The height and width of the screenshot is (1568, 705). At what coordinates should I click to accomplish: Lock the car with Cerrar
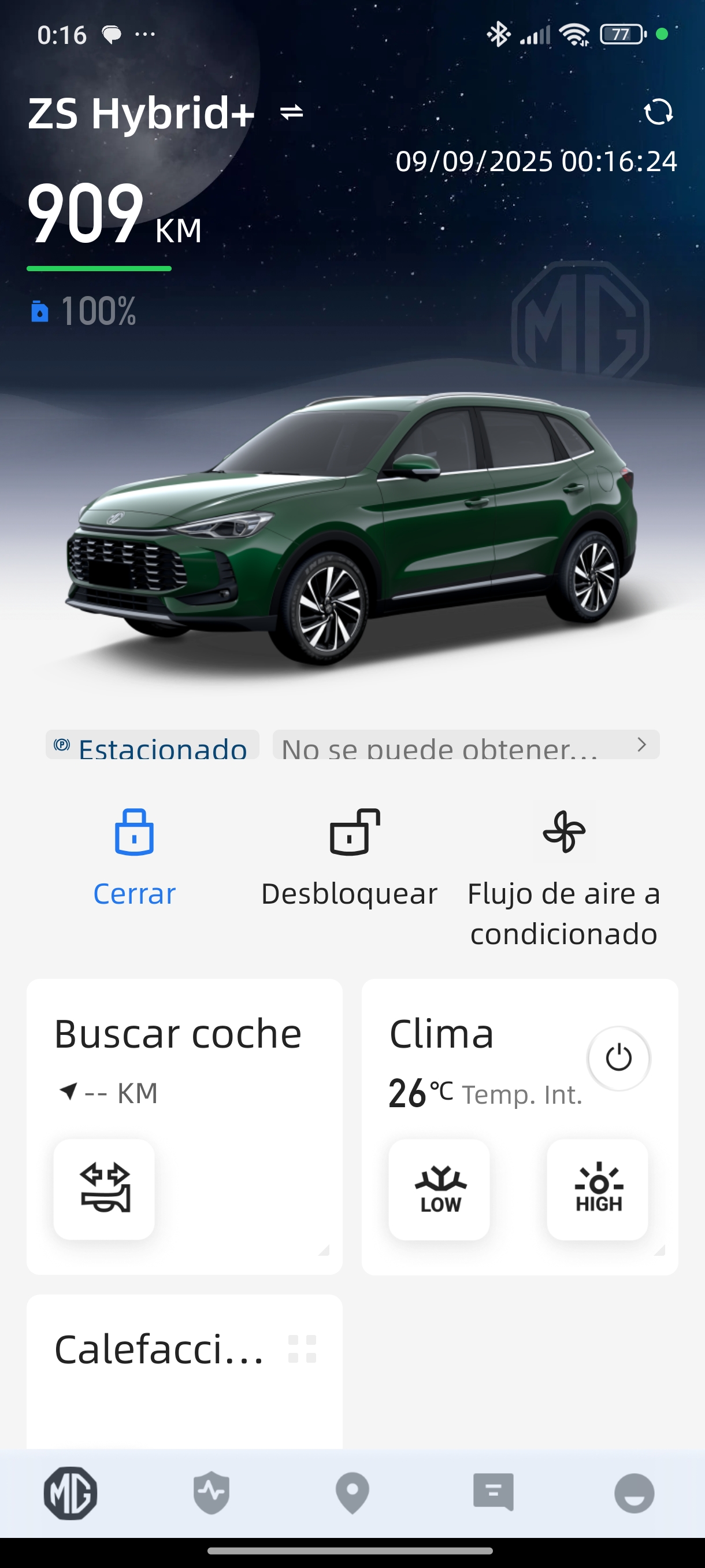point(135,856)
